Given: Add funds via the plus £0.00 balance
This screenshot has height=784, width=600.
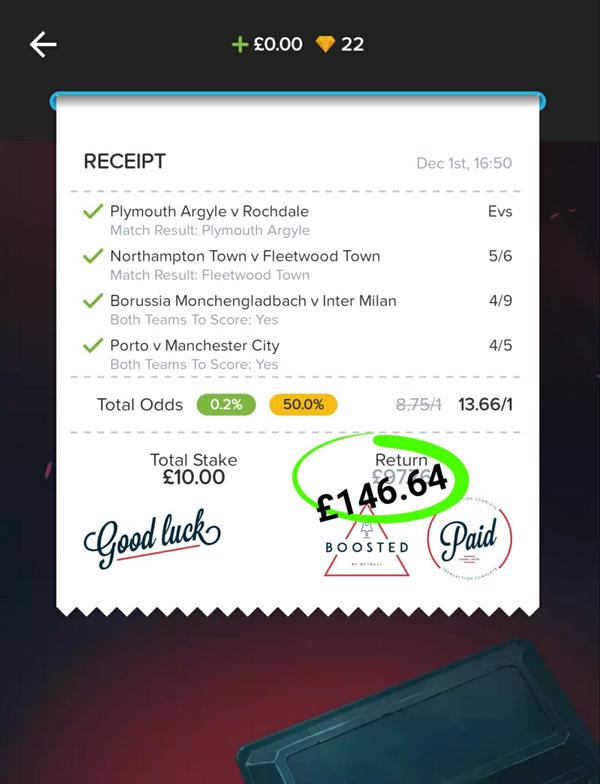Looking at the screenshot, I should tap(267, 44).
